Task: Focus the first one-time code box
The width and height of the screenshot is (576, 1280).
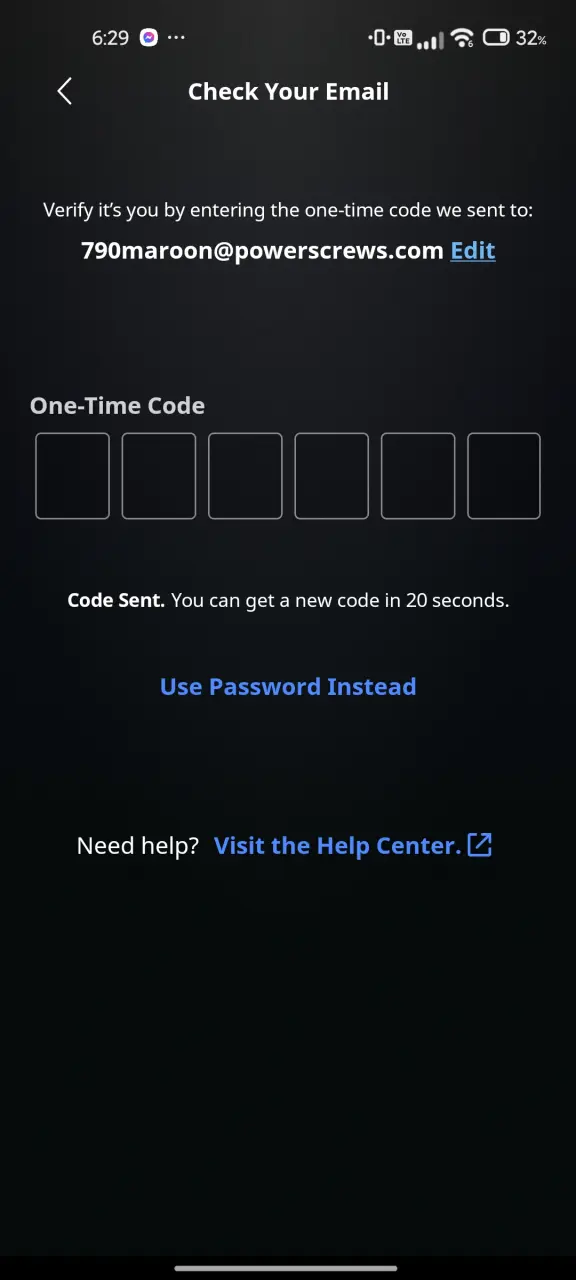Action: click(x=72, y=476)
